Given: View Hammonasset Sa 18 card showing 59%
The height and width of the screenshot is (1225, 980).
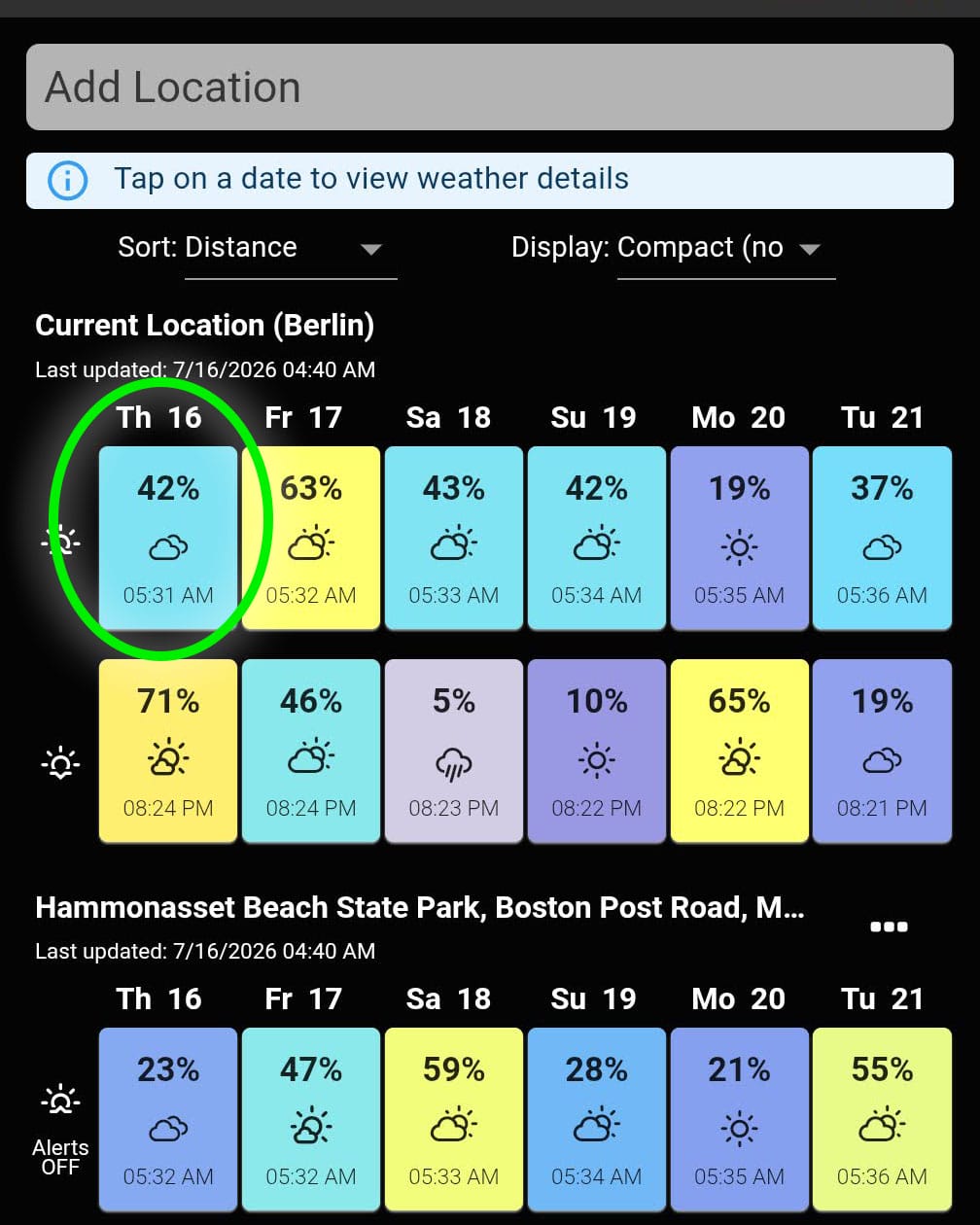Looking at the screenshot, I should pyautogui.click(x=454, y=1119).
